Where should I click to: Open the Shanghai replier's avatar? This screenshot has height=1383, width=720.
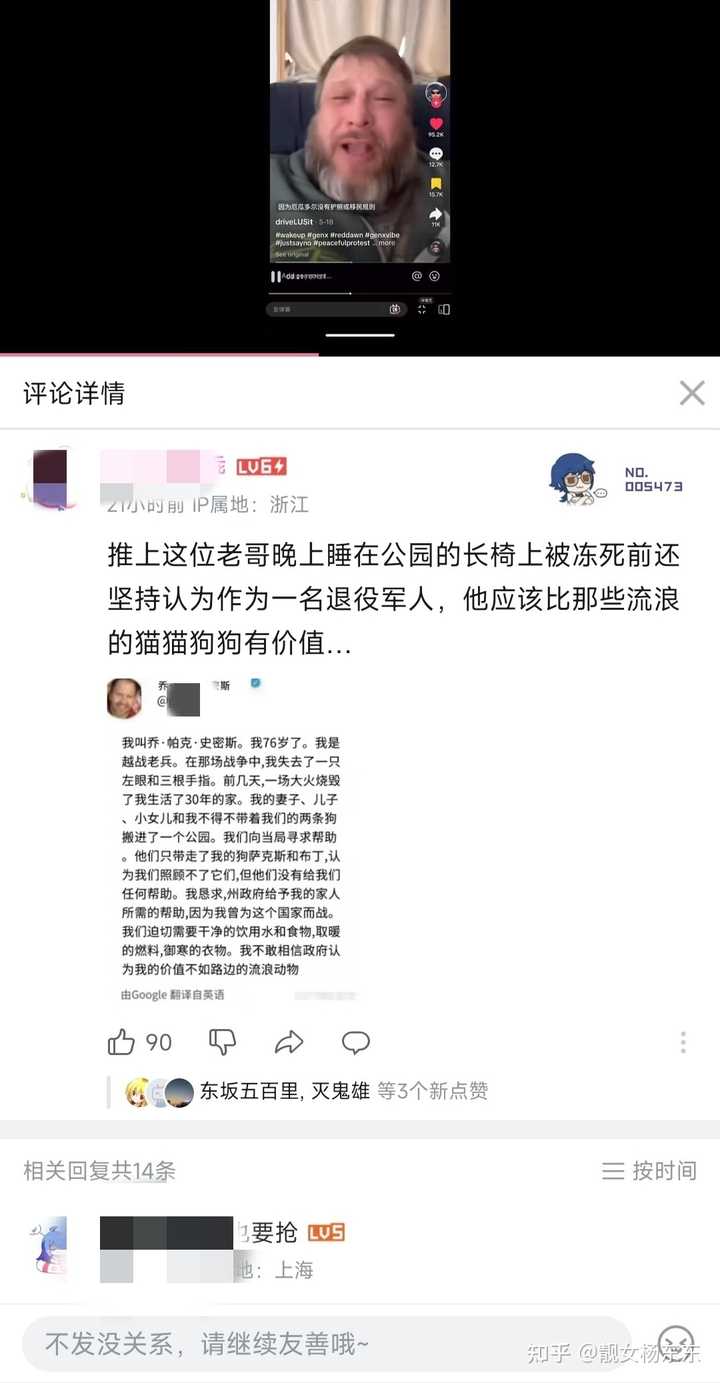click(x=50, y=1245)
